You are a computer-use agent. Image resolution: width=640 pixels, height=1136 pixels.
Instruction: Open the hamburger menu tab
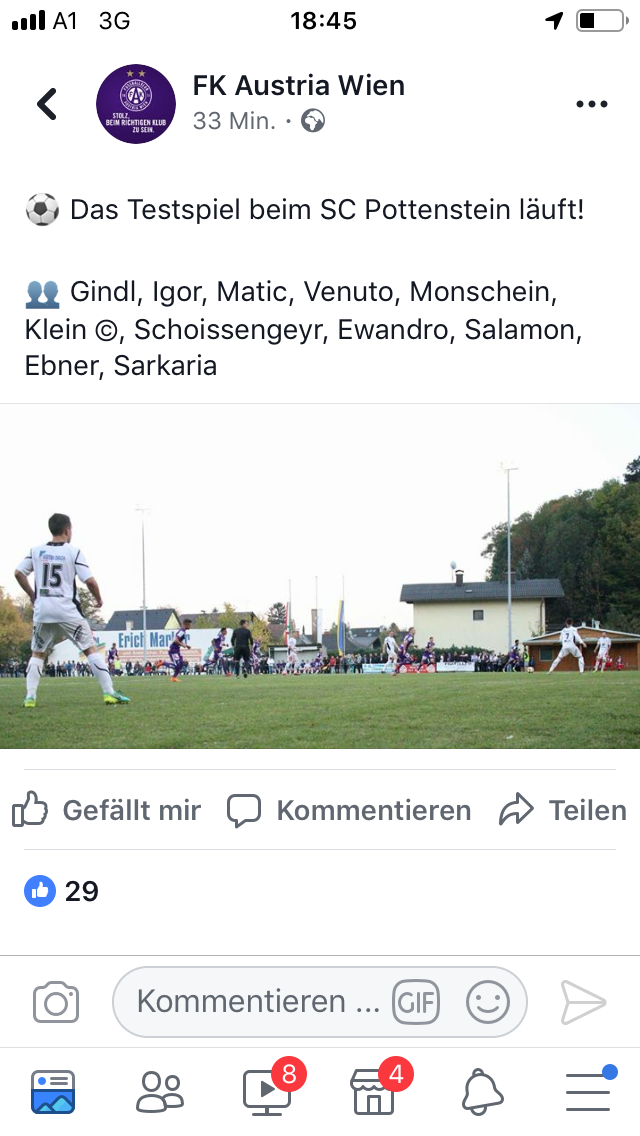point(588,1092)
